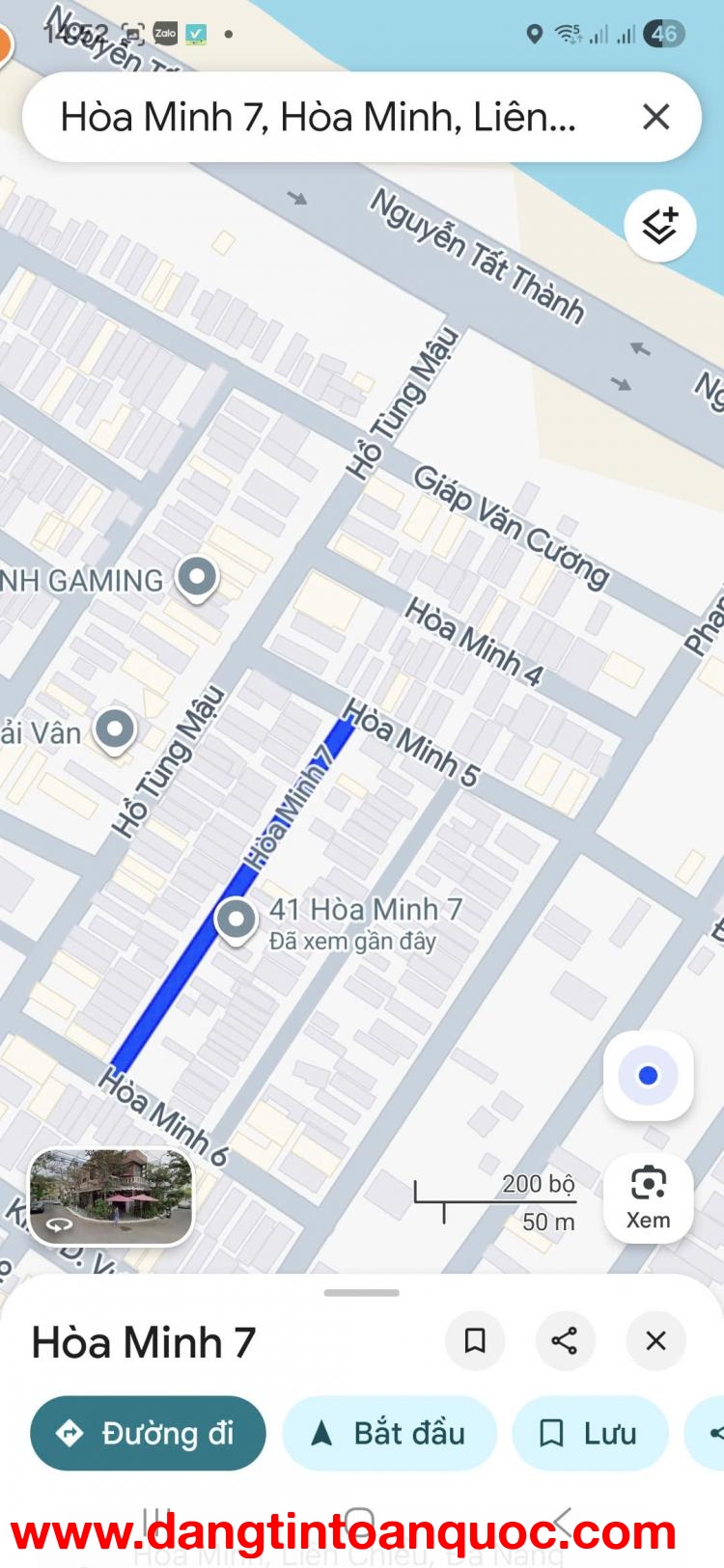This screenshot has height=1568, width=724.
Task: Bookmark Hòa Minh 7 in saved places
Action: pos(475,1340)
